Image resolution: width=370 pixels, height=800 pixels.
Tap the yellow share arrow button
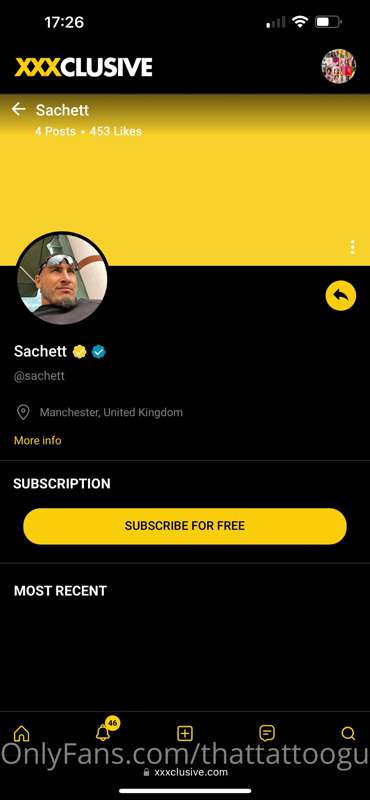(x=340, y=295)
